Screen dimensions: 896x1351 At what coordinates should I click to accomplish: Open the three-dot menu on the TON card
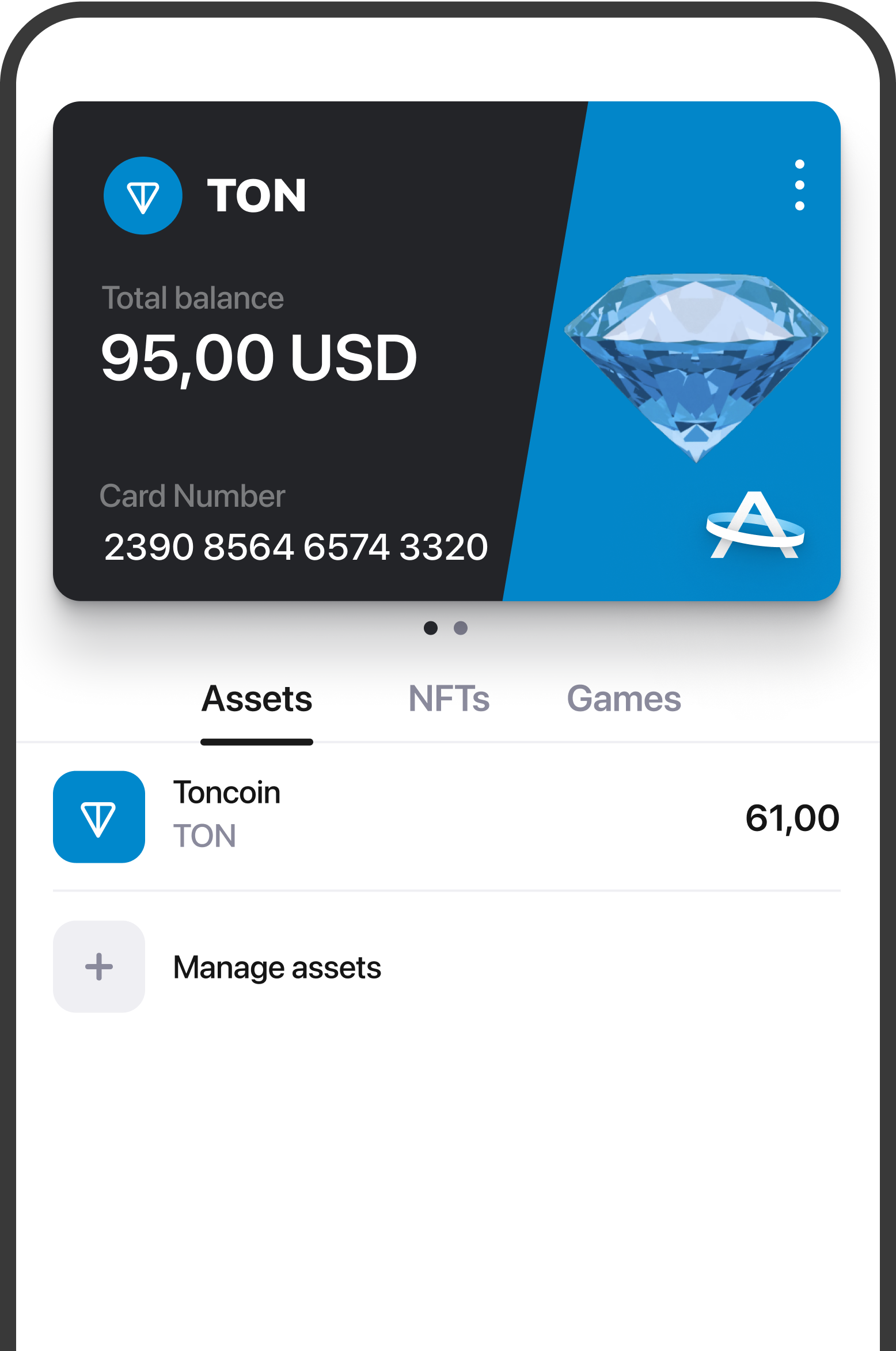799,185
